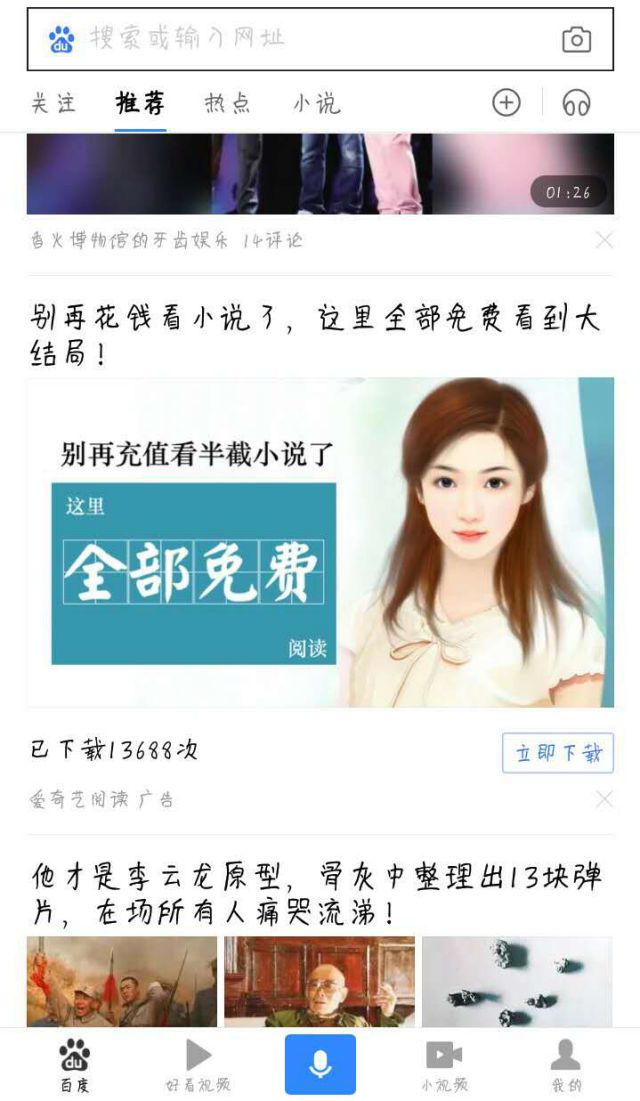Image resolution: width=640 pixels, height=1101 pixels.
Task: Tap the 立即下载 button
Action: tap(557, 753)
